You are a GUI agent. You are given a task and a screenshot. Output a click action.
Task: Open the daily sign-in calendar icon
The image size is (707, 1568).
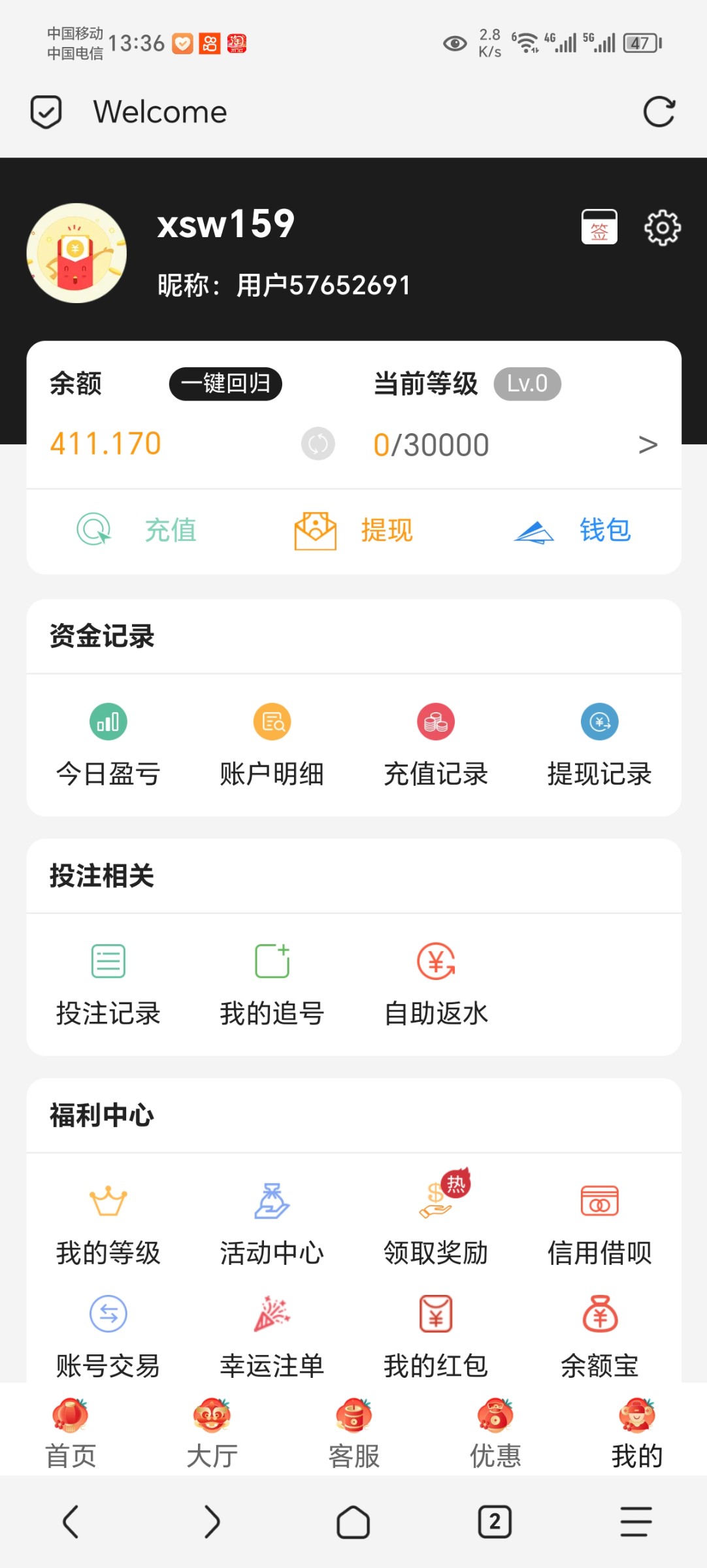click(x=599, y=227)
